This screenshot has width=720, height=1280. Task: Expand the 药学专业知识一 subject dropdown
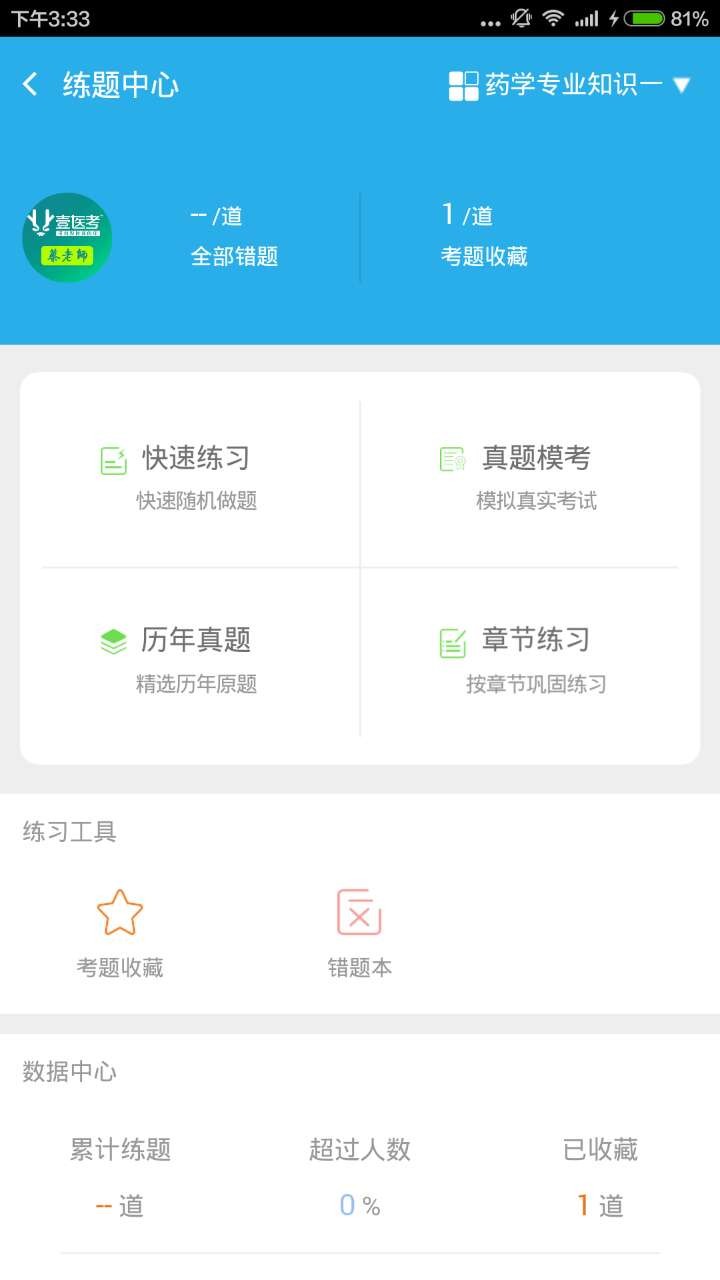tap(570, 85)
